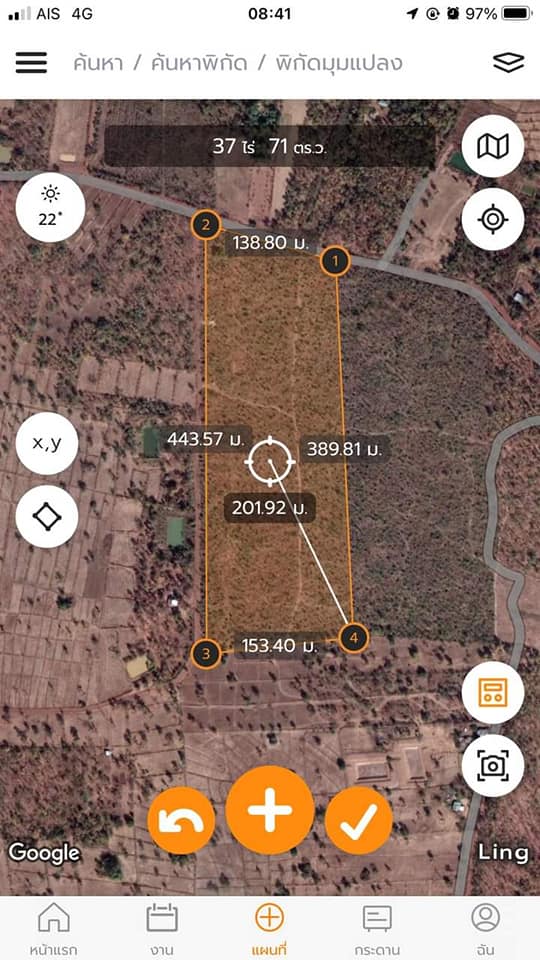540x960 pixels.
Task: Open the area calculator button
Action: click(493, 693)
